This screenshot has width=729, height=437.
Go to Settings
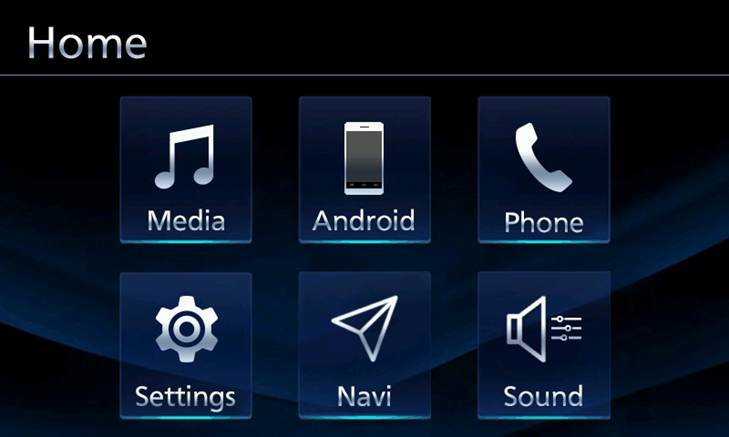tap(186, 345)
